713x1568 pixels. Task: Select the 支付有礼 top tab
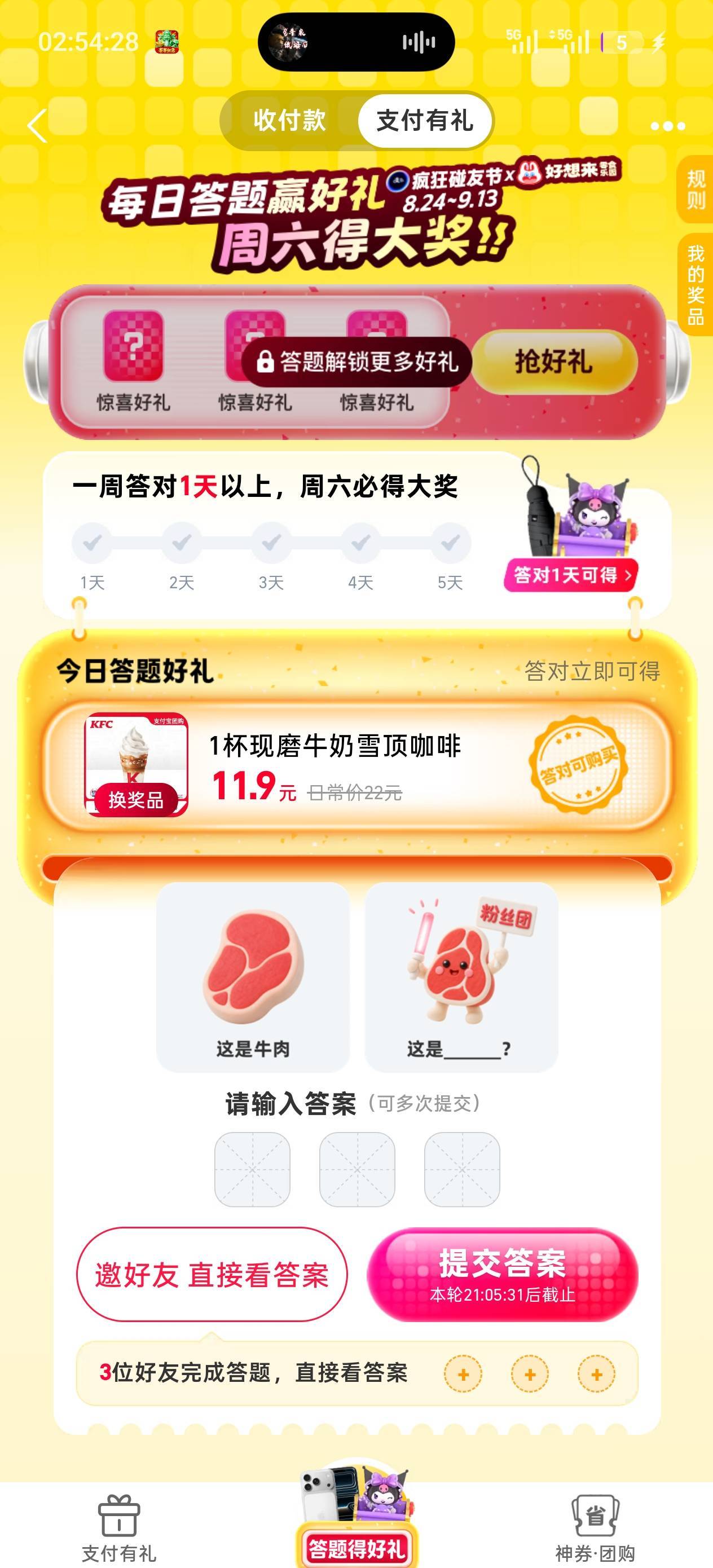click(x=424, y=121)
